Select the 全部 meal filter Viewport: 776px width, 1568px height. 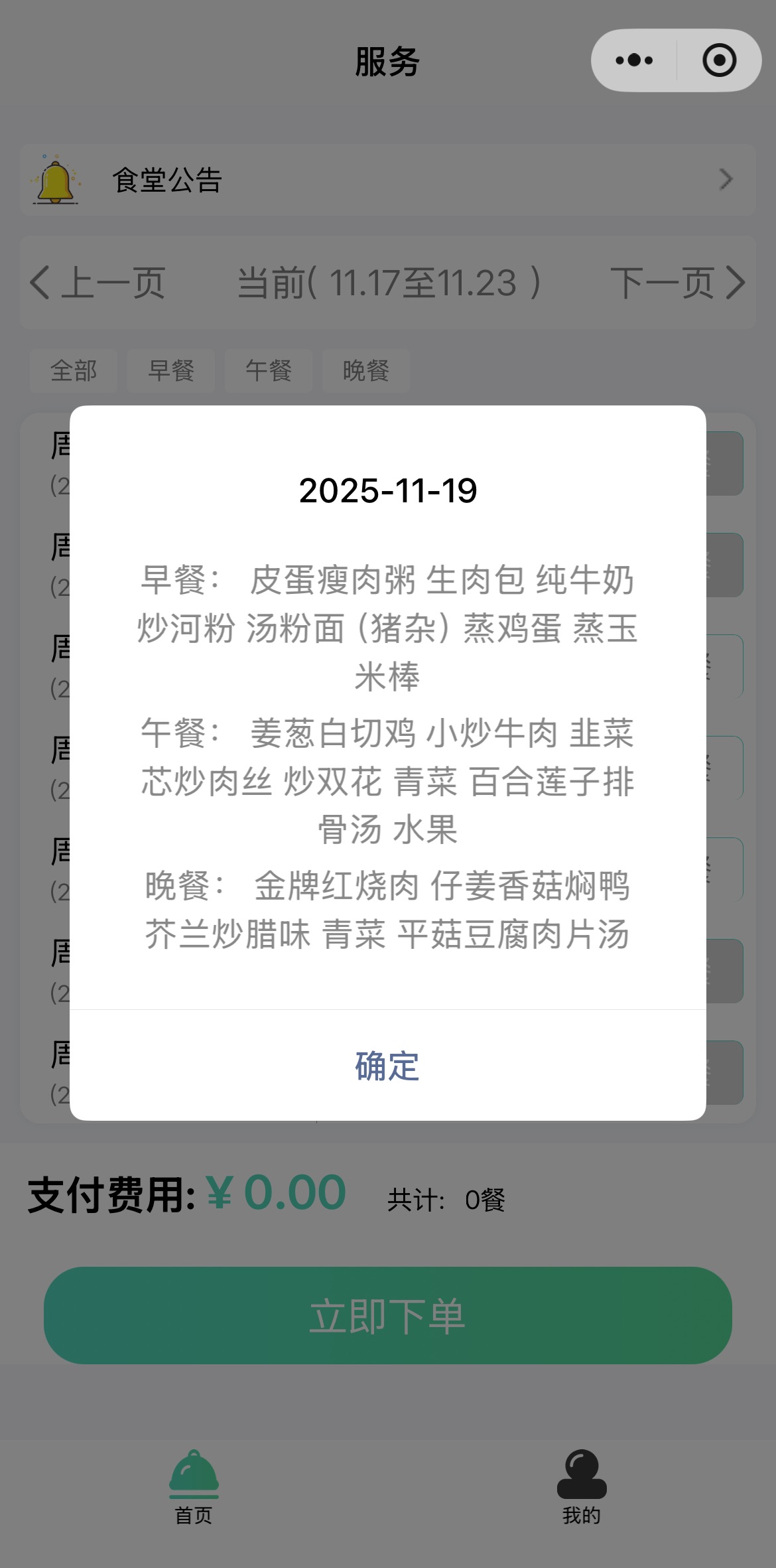click(74, 370)
